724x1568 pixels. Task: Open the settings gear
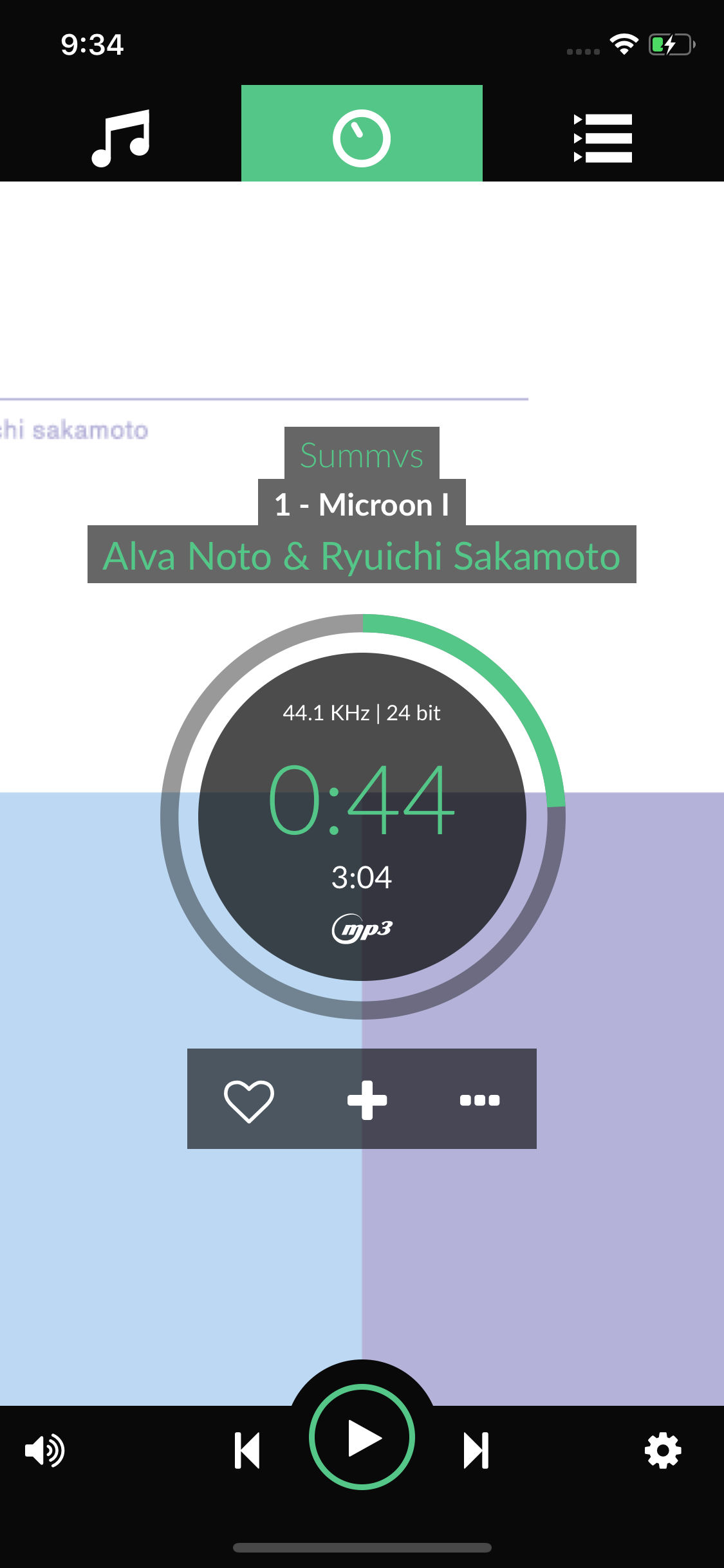663,1451
